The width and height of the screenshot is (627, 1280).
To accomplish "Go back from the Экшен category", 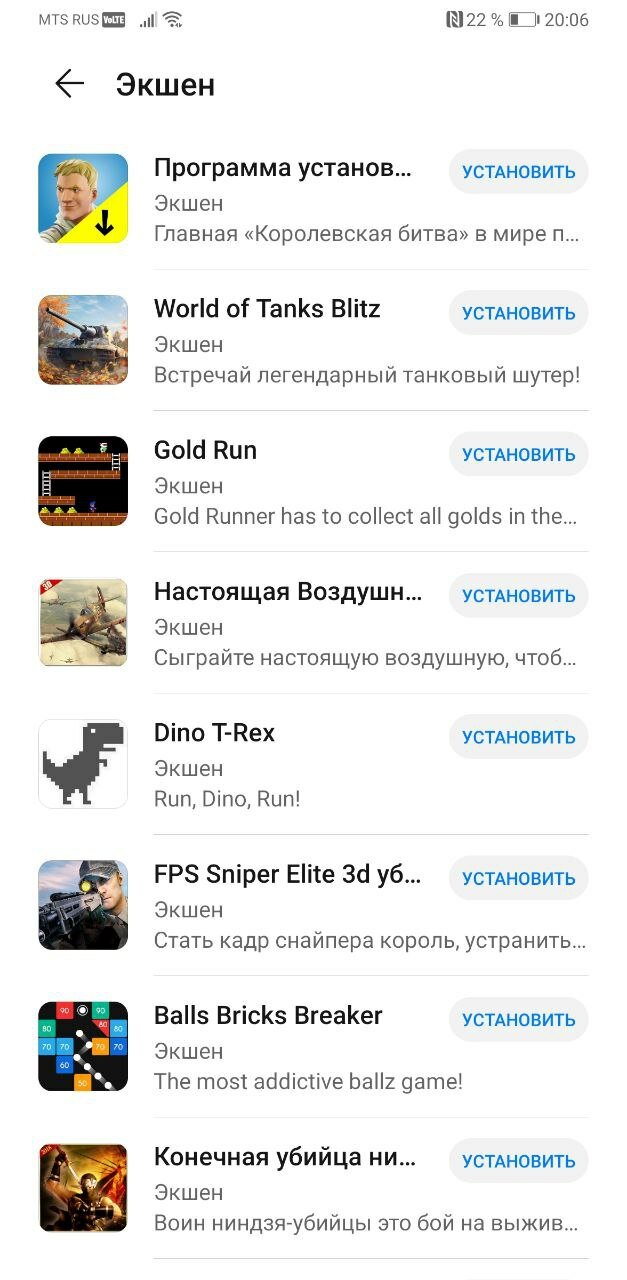I will pyautogui.click(x=69, y=84).
